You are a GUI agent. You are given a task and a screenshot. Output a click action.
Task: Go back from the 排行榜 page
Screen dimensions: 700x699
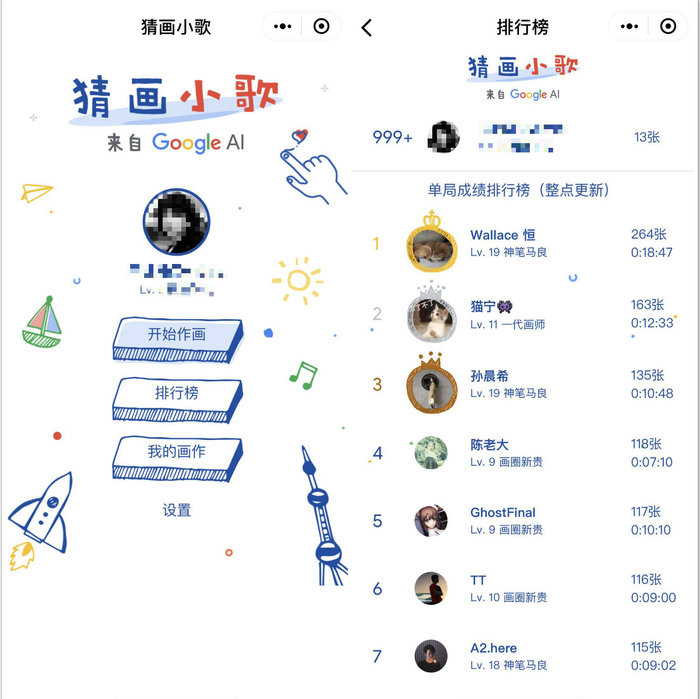[367, 27]
